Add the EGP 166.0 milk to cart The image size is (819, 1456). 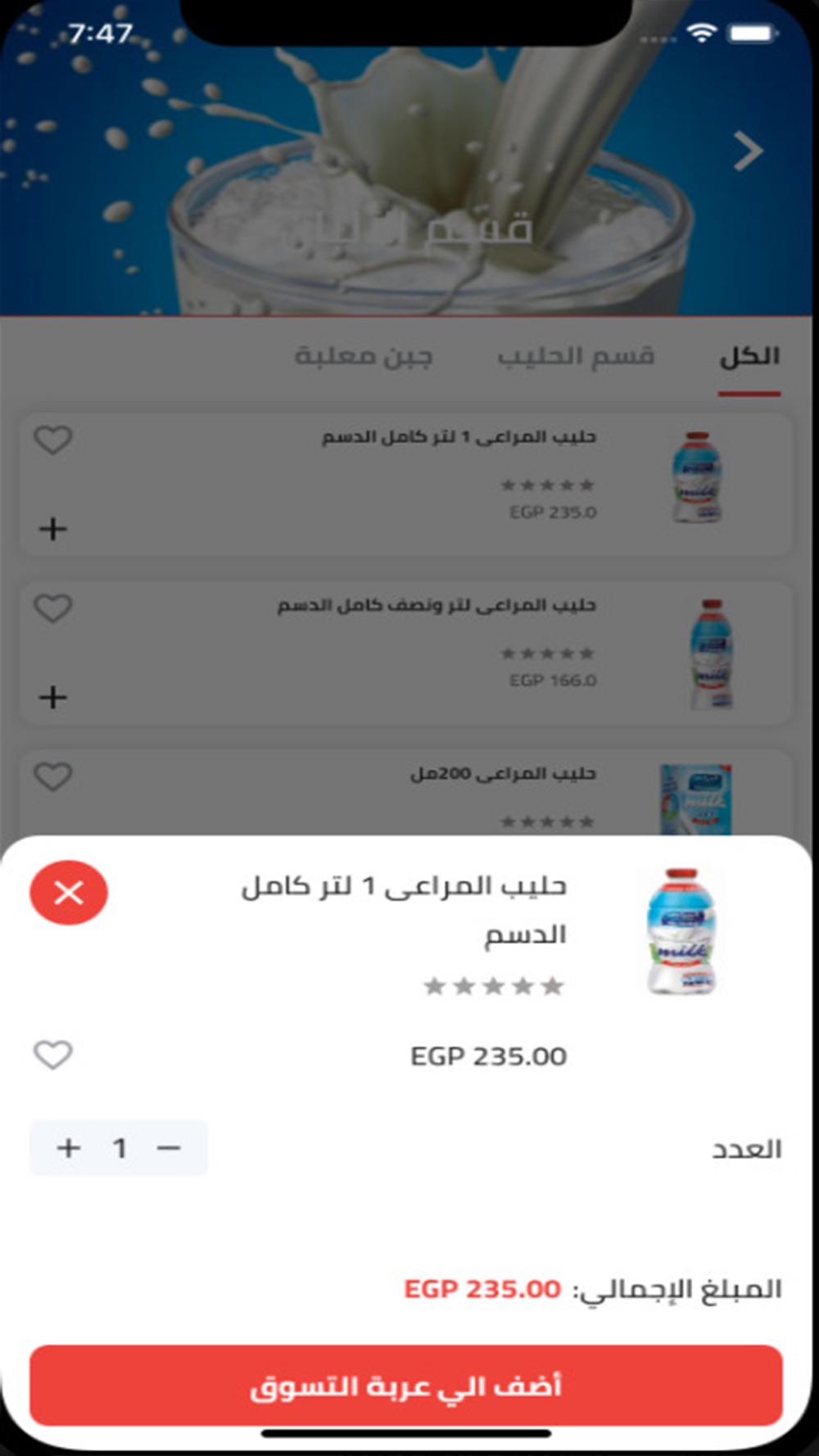pyautogui.click(x=53, y=698)
